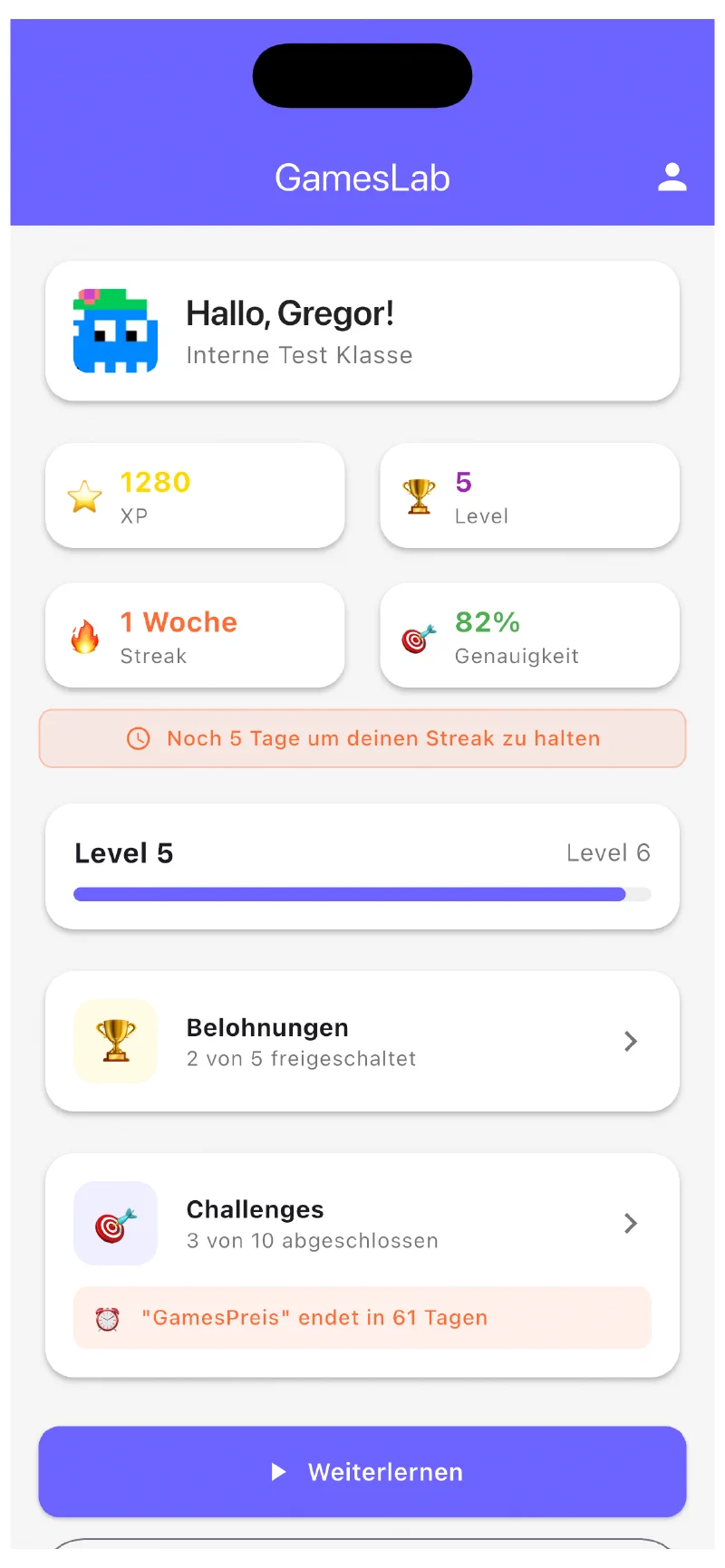Expand the Belohnungen section via its chevron
725x1568 pixels.
pos(631,1041)
